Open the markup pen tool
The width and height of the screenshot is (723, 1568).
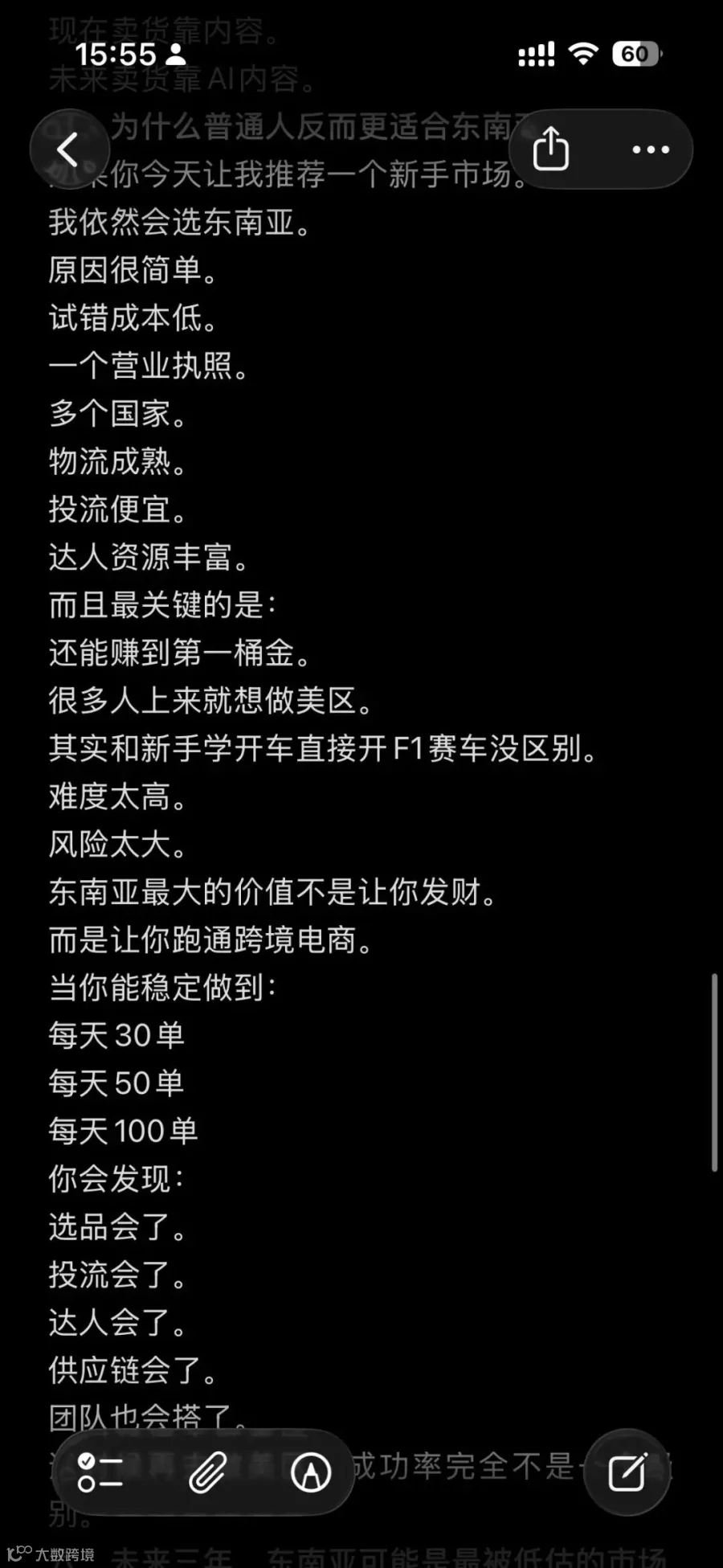[311, 1472]
